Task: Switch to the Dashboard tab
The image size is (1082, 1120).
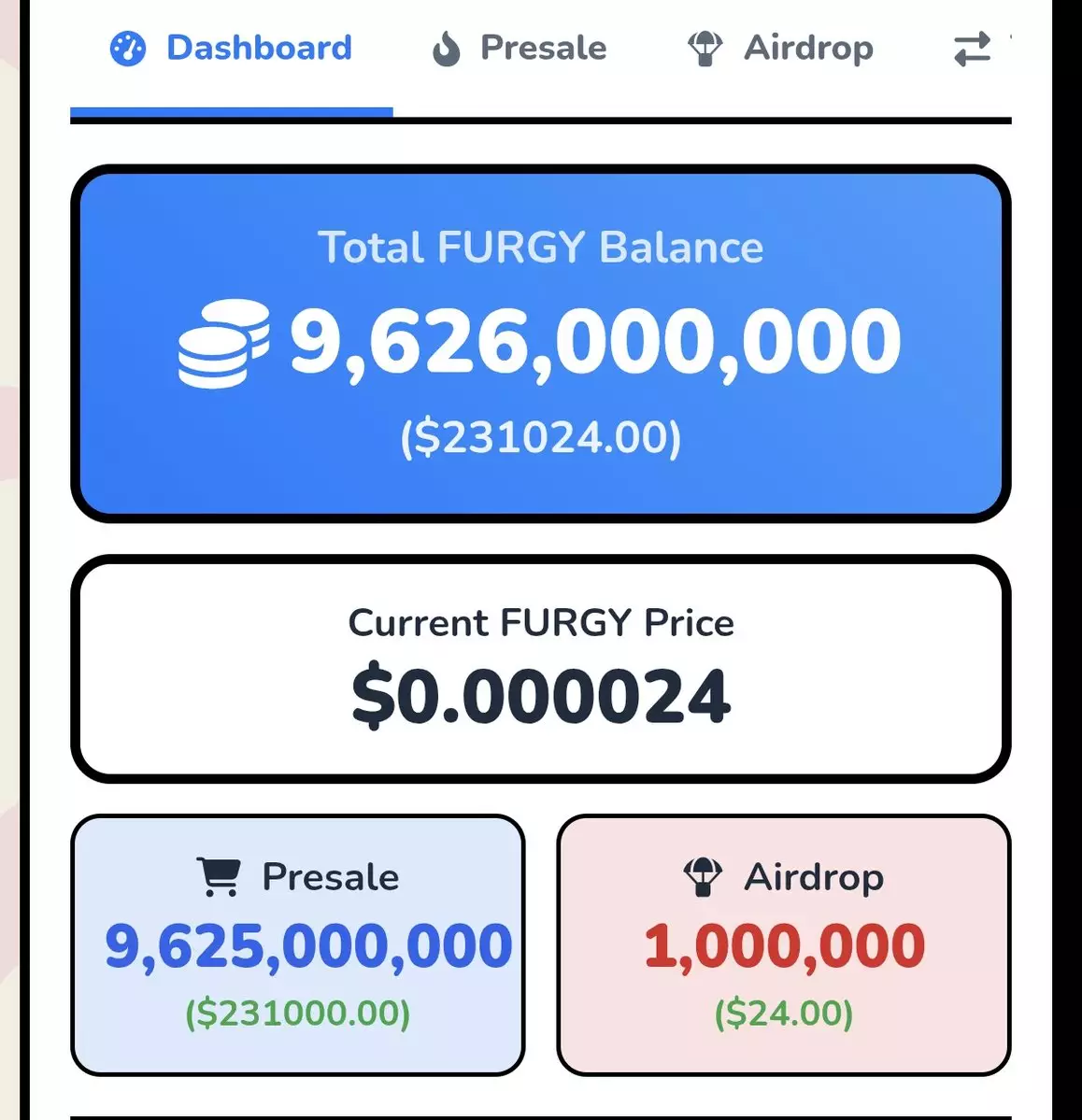Action: [x=232, y=49]
